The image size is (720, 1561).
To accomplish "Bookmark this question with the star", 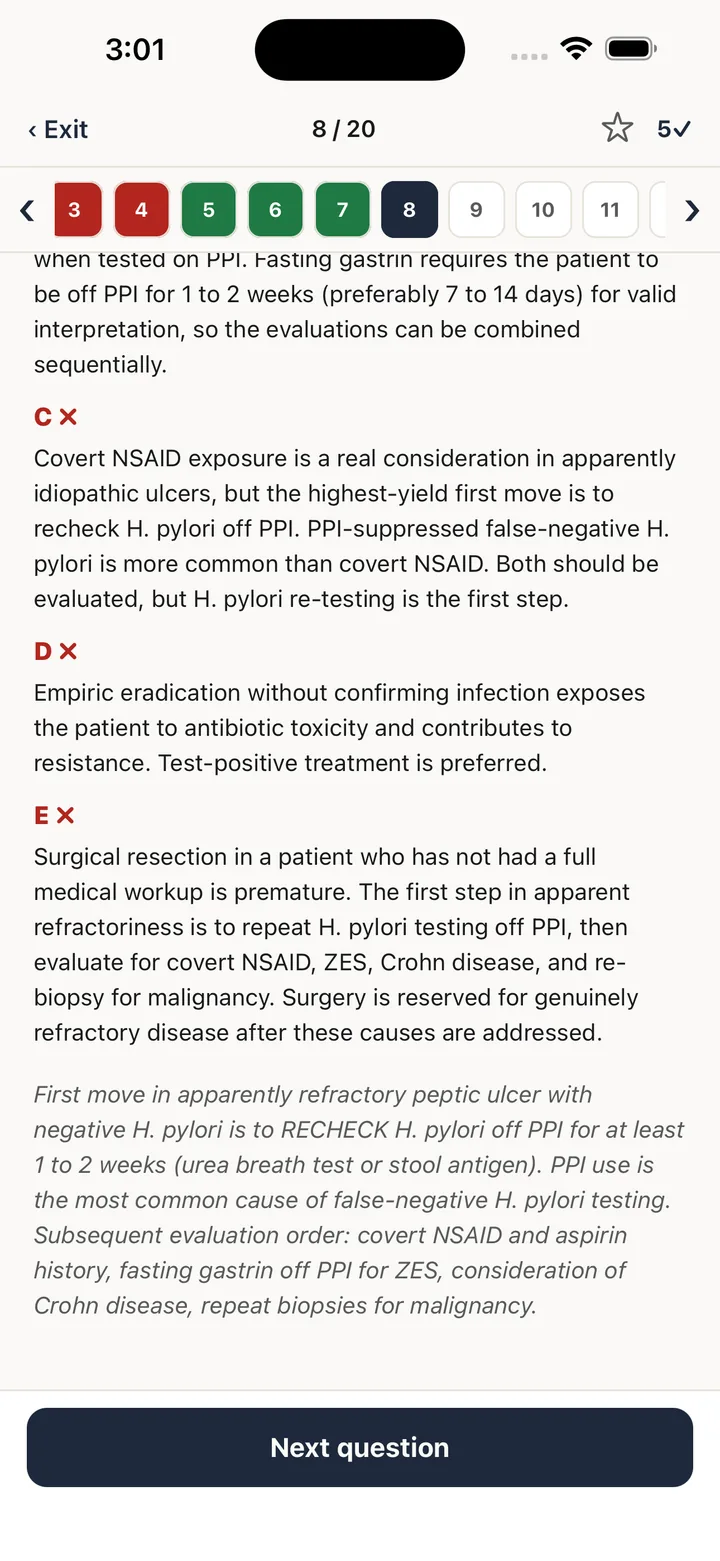I will (617, 128).
